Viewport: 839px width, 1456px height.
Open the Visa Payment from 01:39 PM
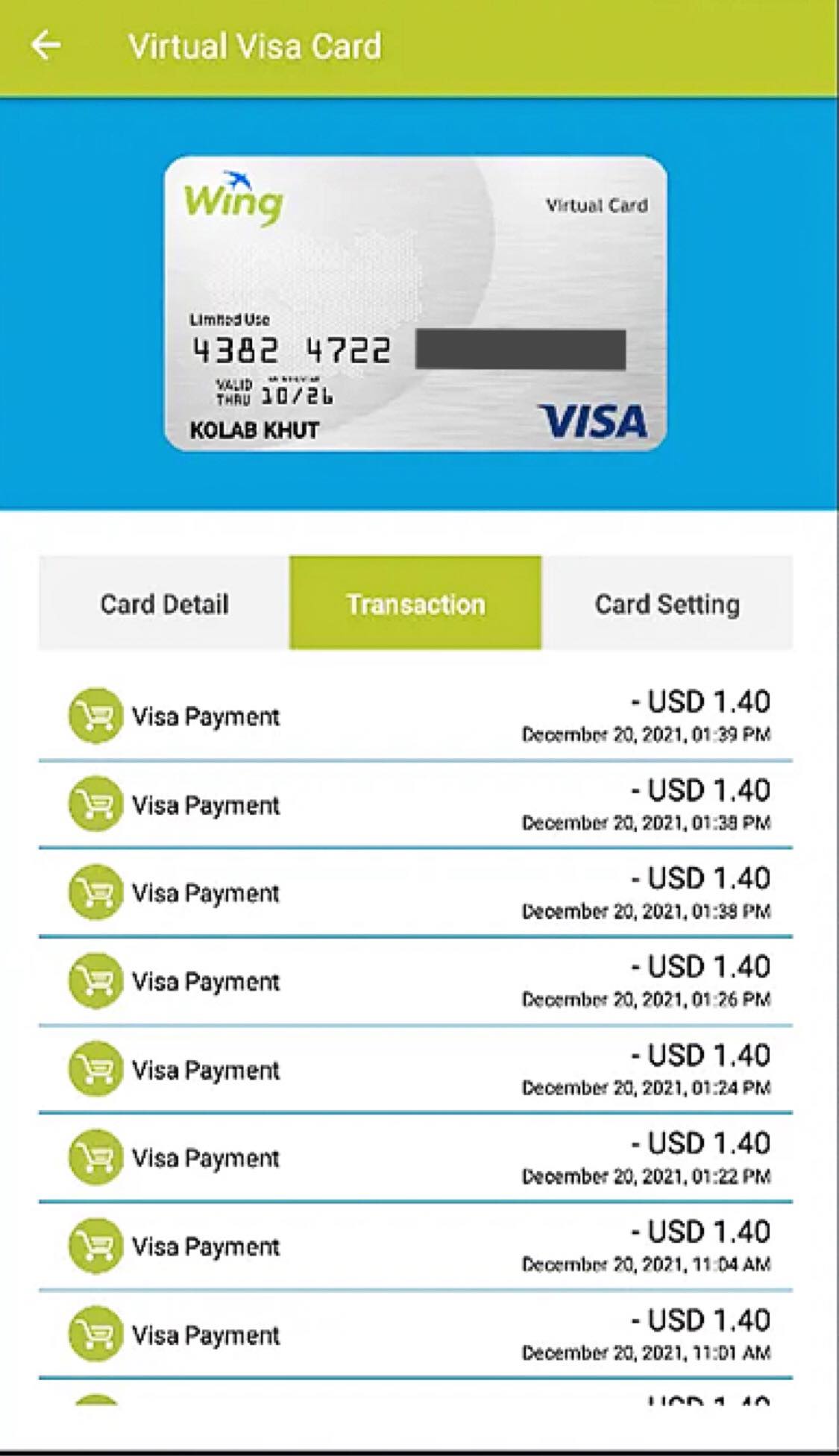coord(415,716)
